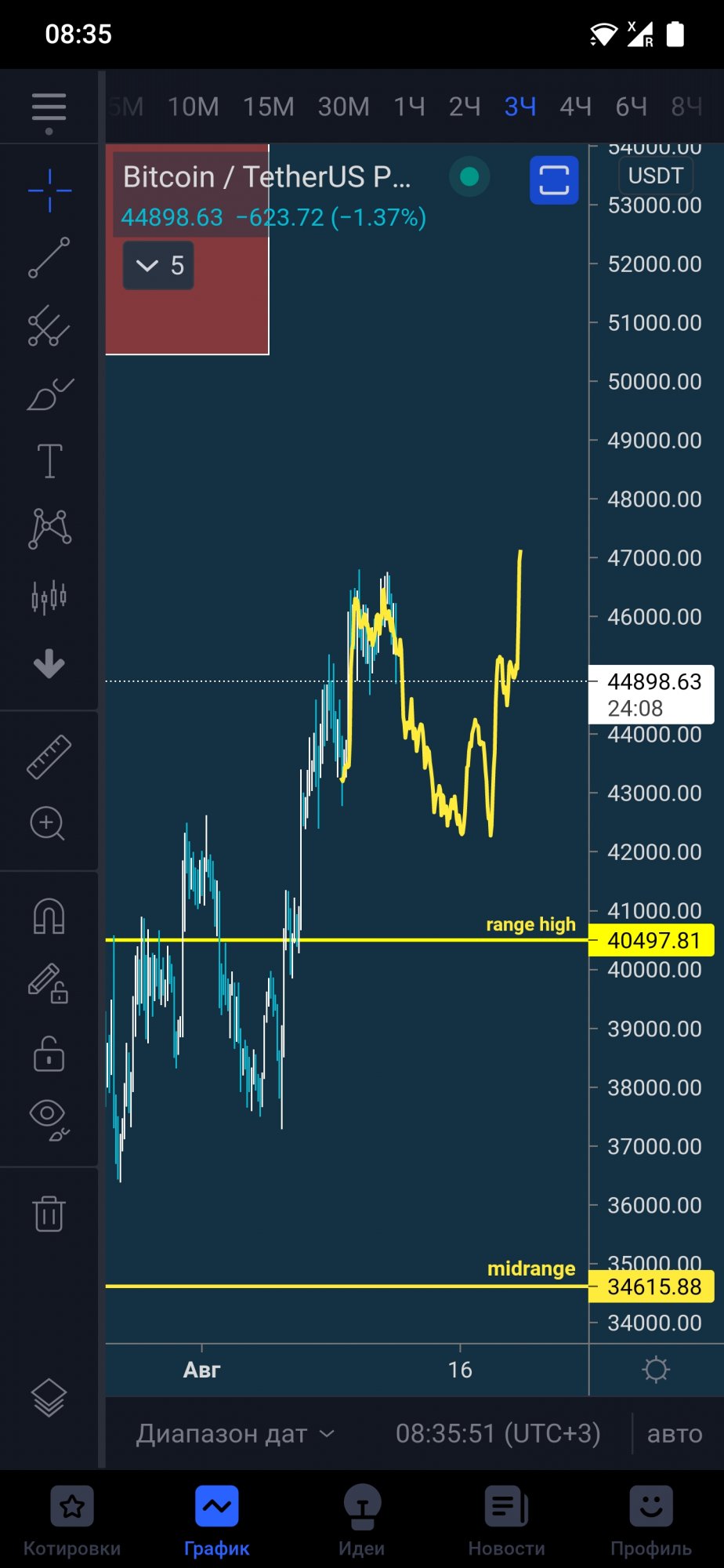Activate the zoom in tool
Viewport: 724px width, 1568px height.
click(x=48, y=824)
